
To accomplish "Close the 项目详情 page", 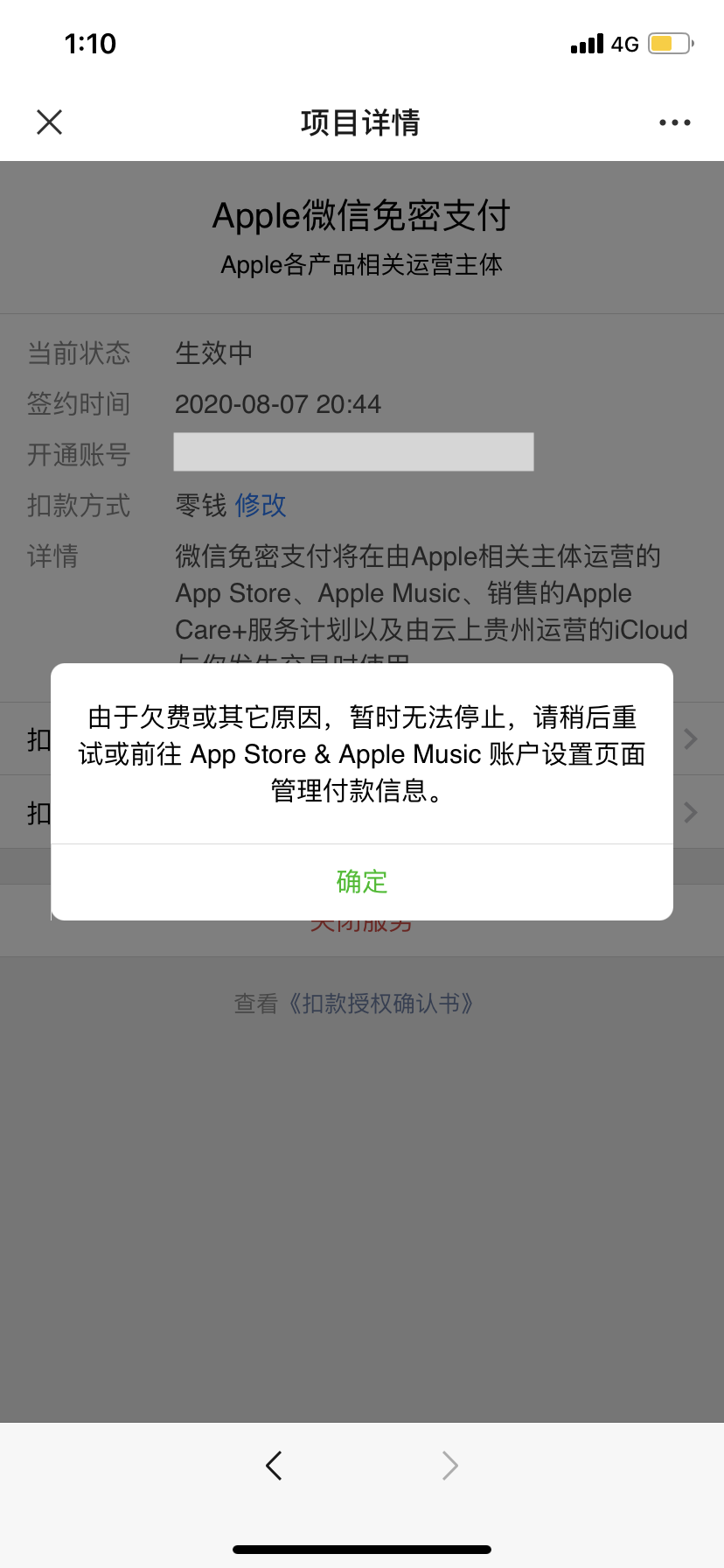I will pos(50,122).
